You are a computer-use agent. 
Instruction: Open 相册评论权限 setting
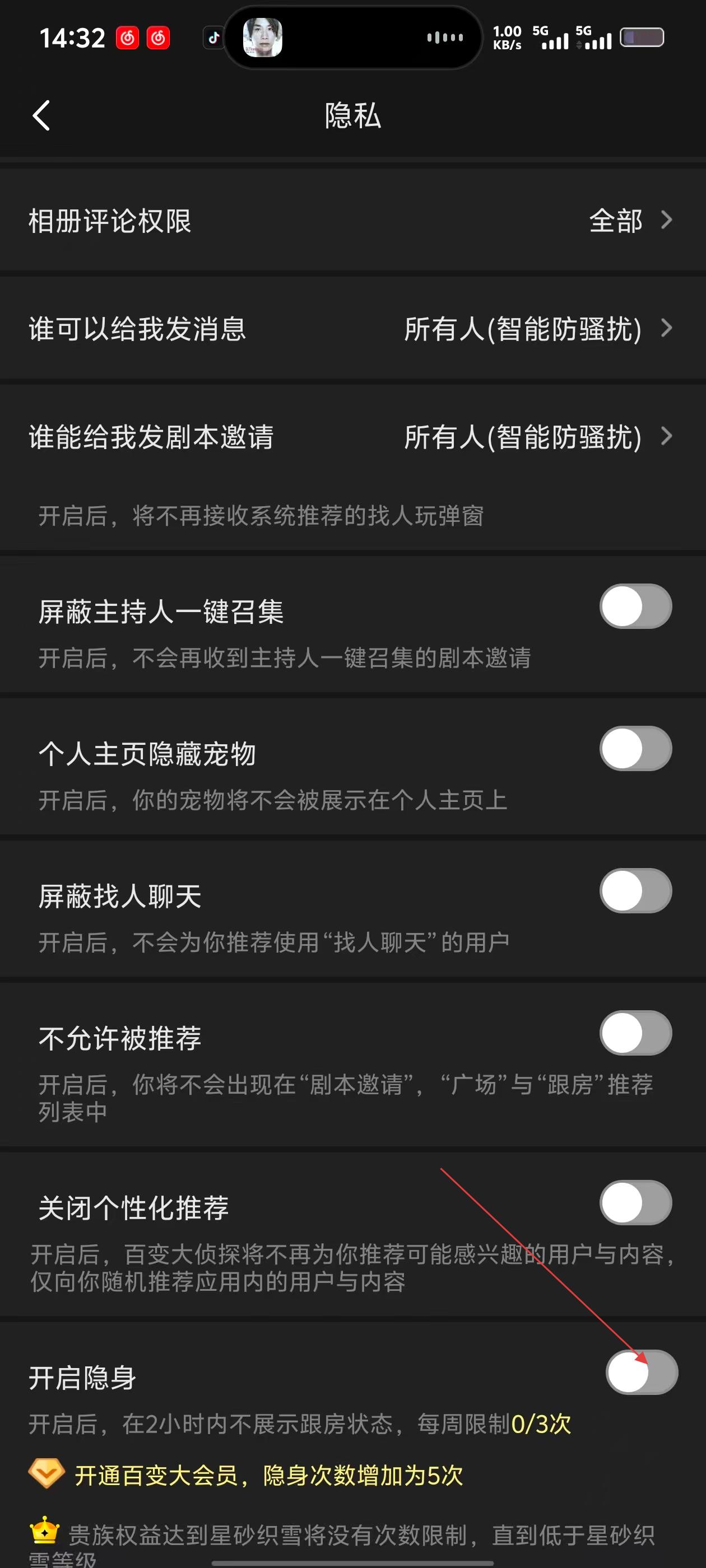(x=352, y=220)
